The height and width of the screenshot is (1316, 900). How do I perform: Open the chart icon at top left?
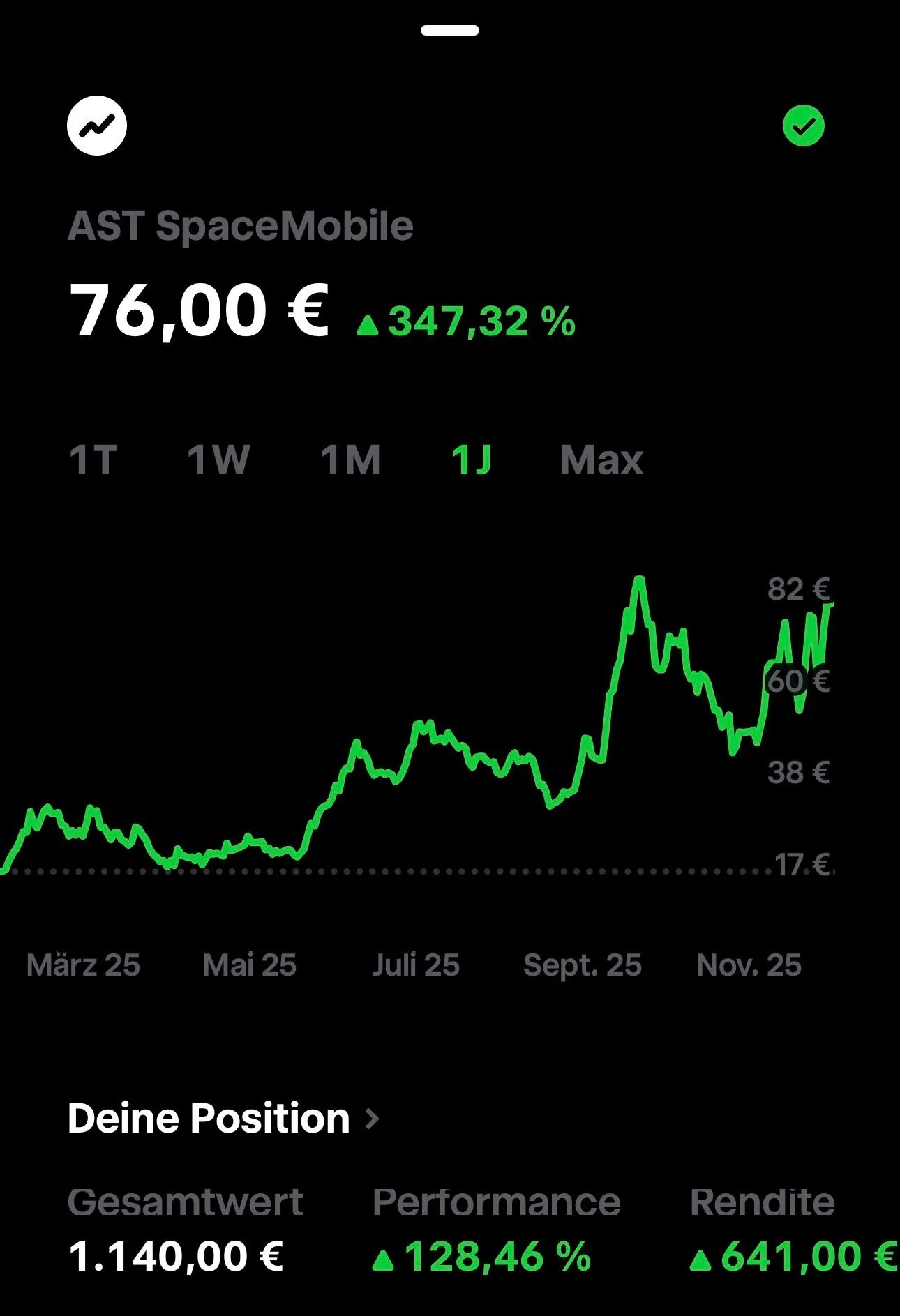point(97,126)
